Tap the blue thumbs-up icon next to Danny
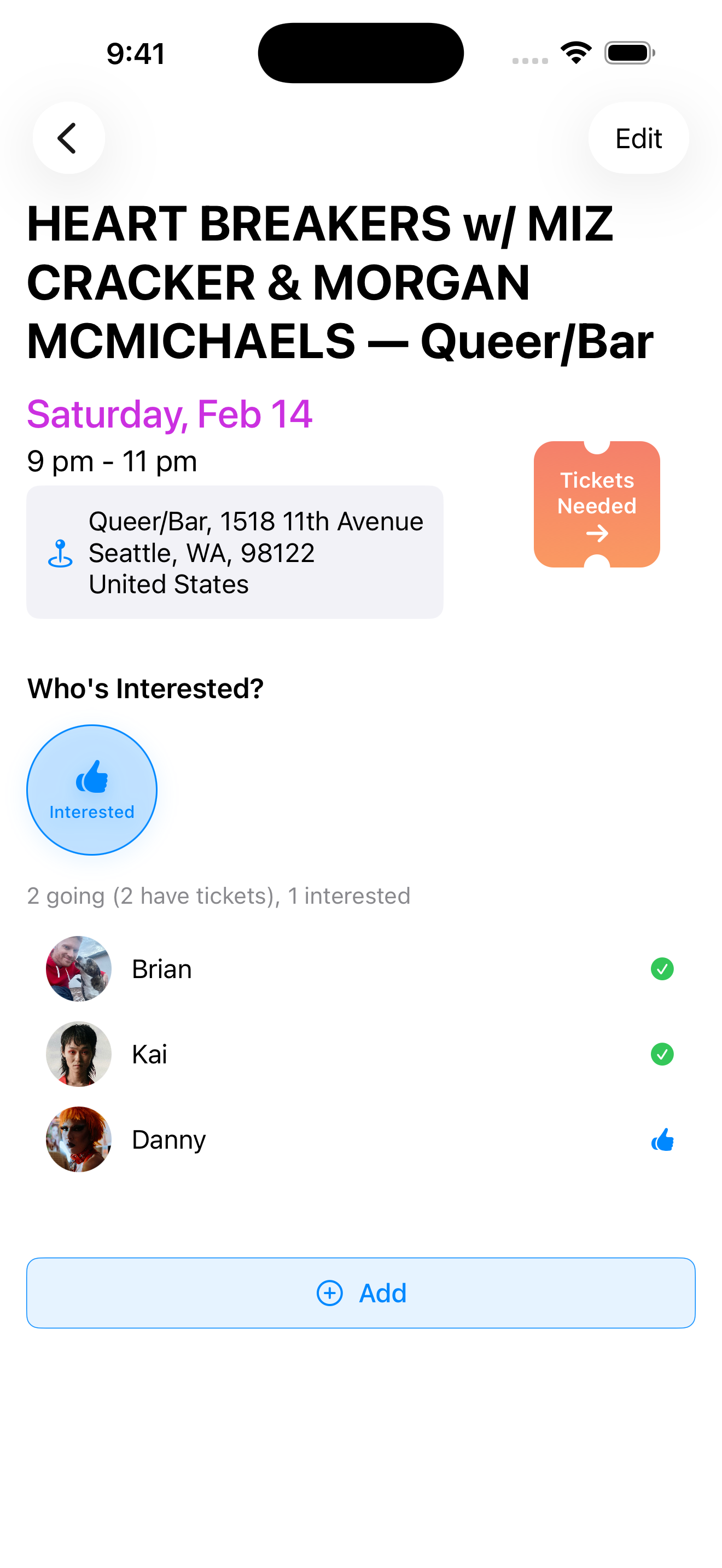722x1568 pixels. pyautogui.click(x=664, y=1139)
